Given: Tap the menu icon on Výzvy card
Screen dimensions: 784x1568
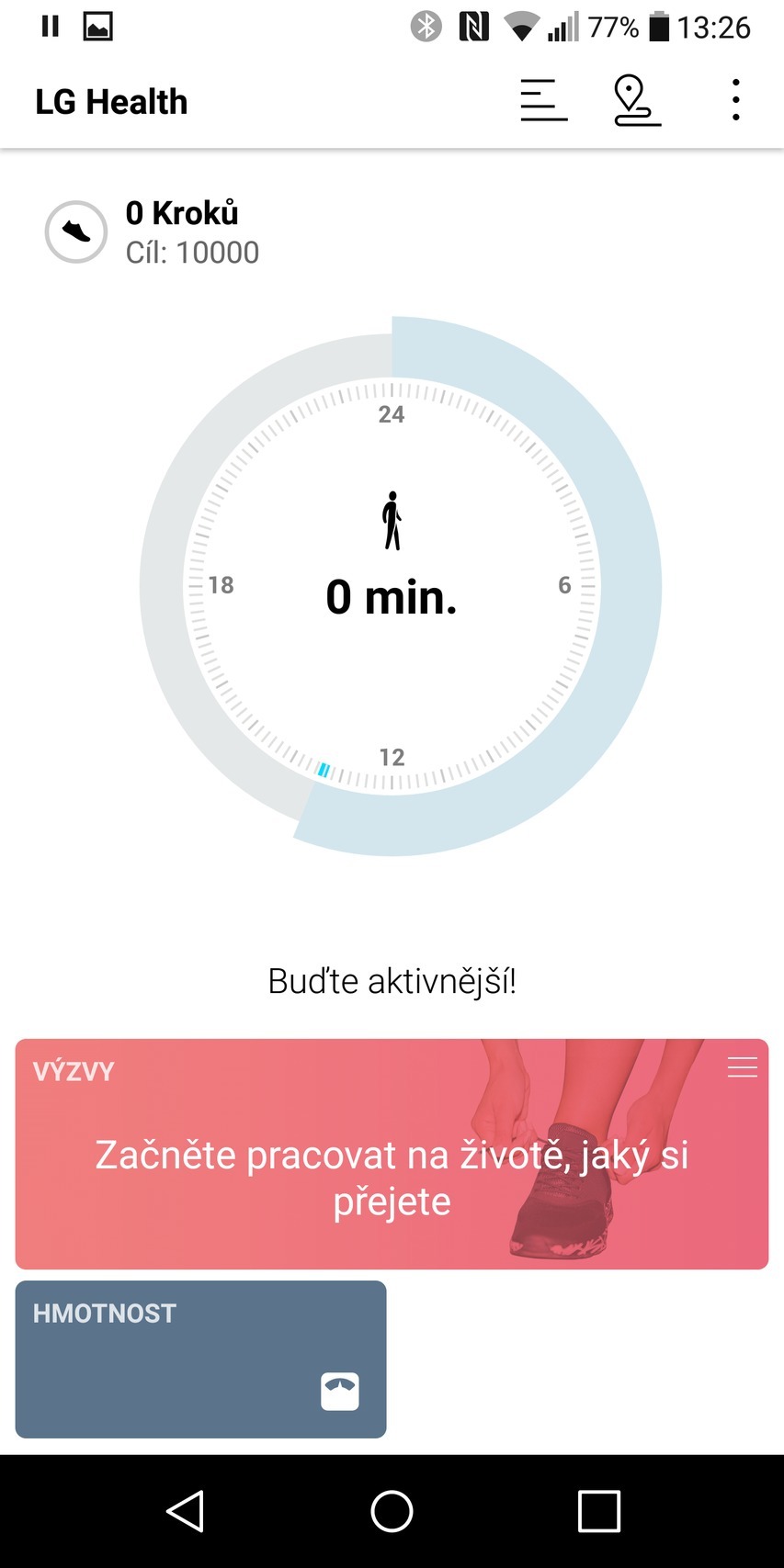Looking at the screenshot, I should [x=742, y=1067].
